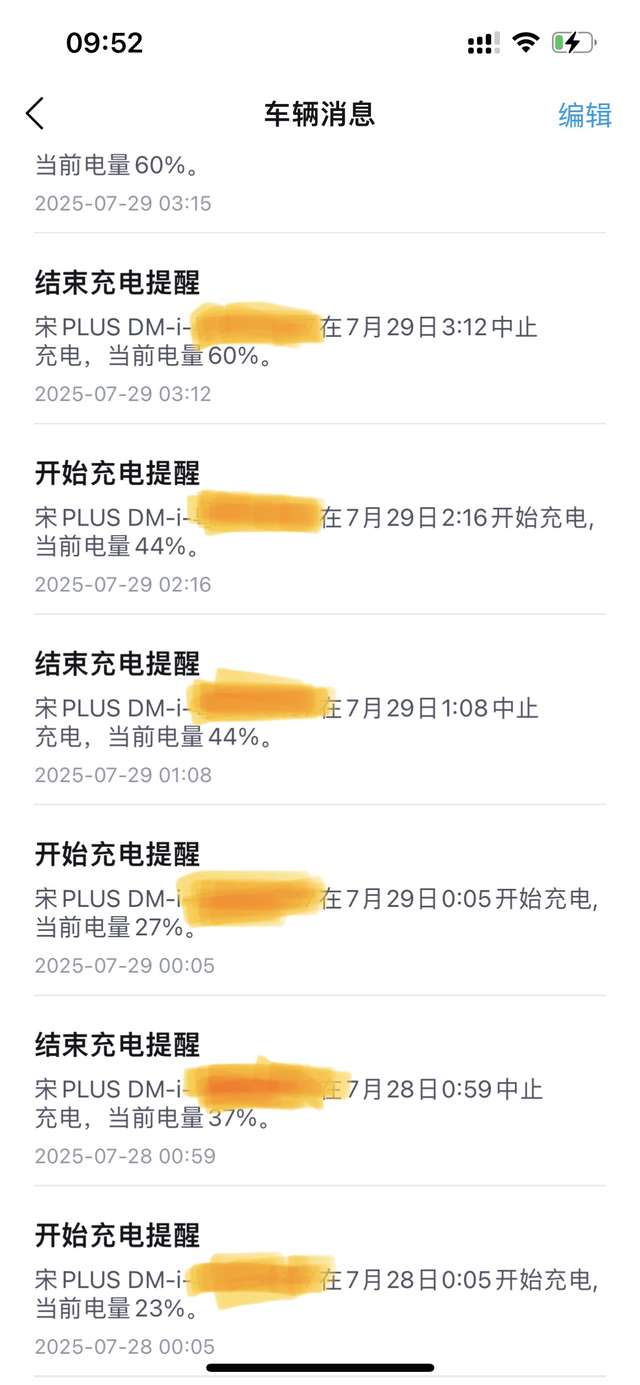
Task: Tap 编辑 to edit the vehicle messages
Action: click(585, 115)
